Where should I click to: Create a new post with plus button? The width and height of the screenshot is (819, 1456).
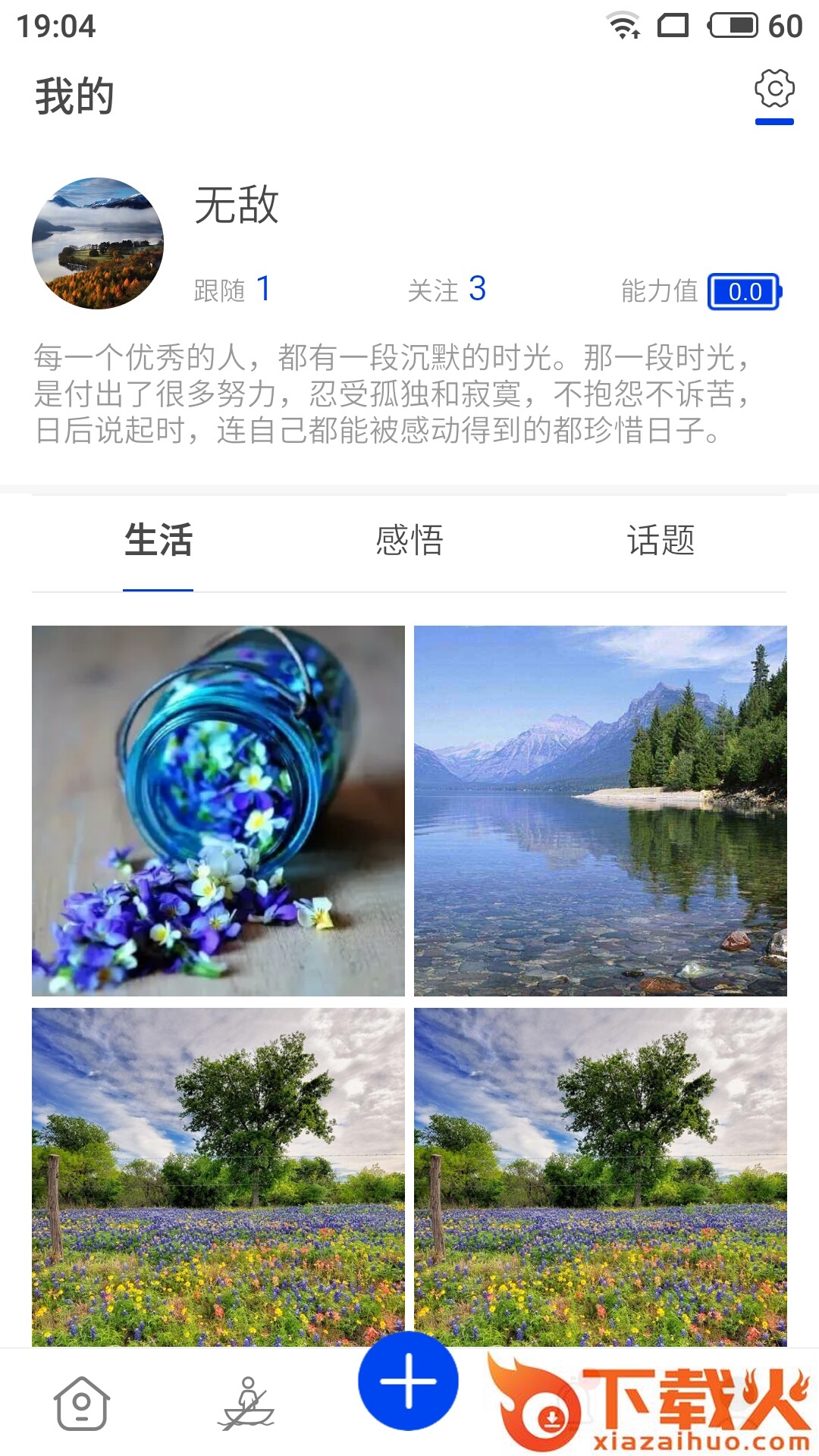pyautogui.click(x=408, y=1381)
